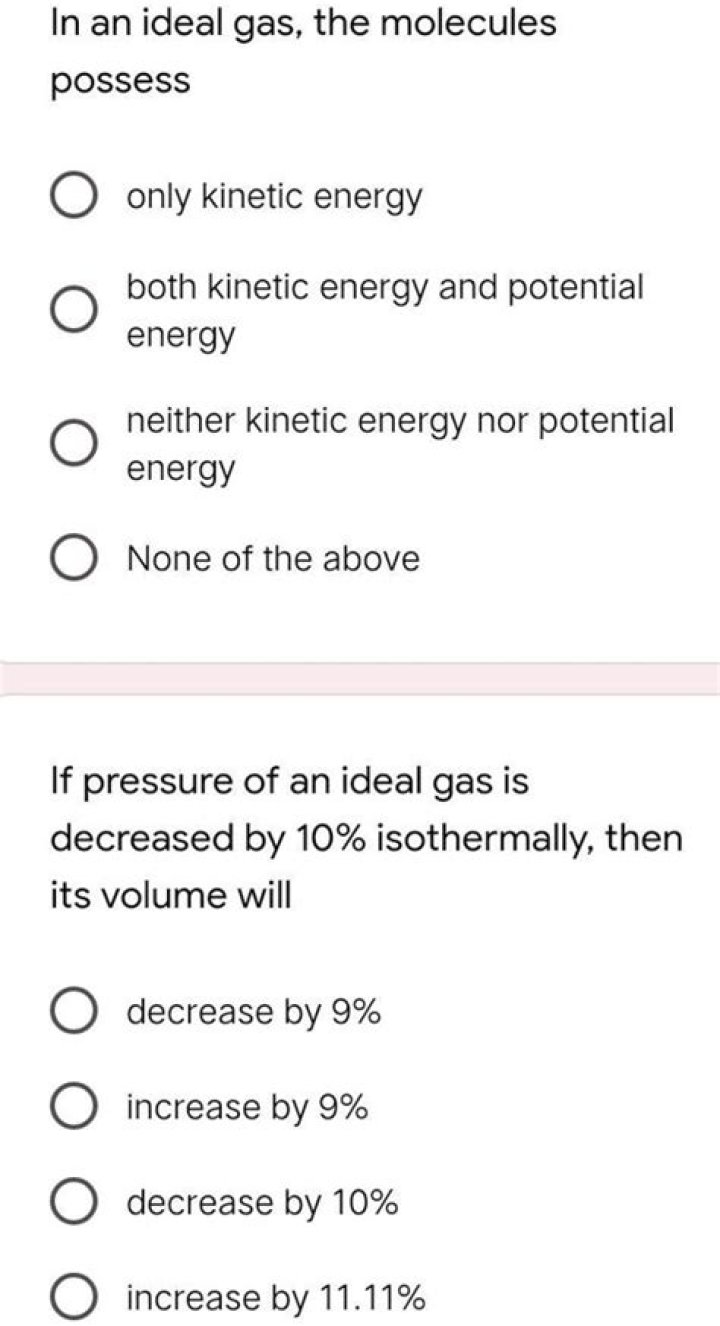Select the 'increase by 9%' option
Viewport: 720px width, 1326px height.
click(73, 1107)
